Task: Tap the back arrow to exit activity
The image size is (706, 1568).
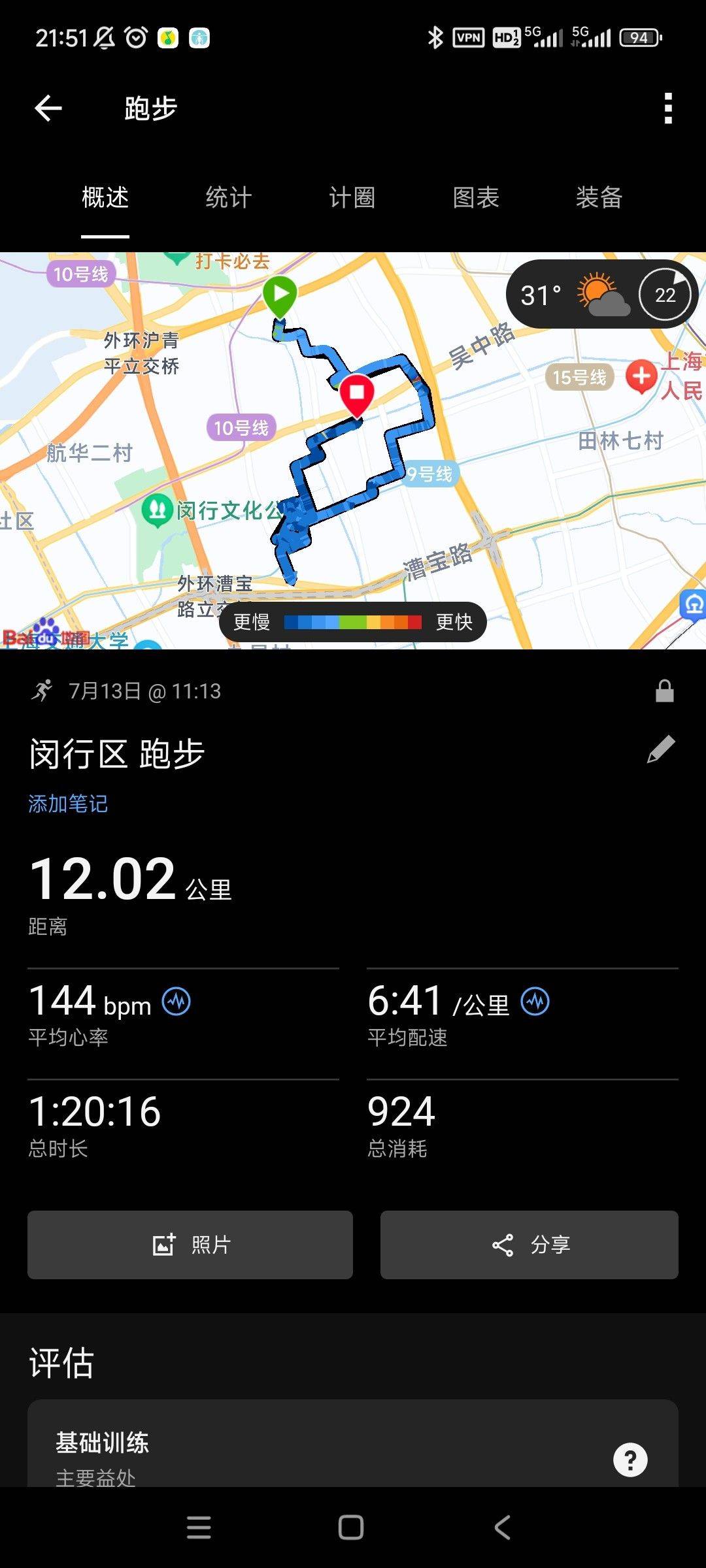Action: [46, 108]
